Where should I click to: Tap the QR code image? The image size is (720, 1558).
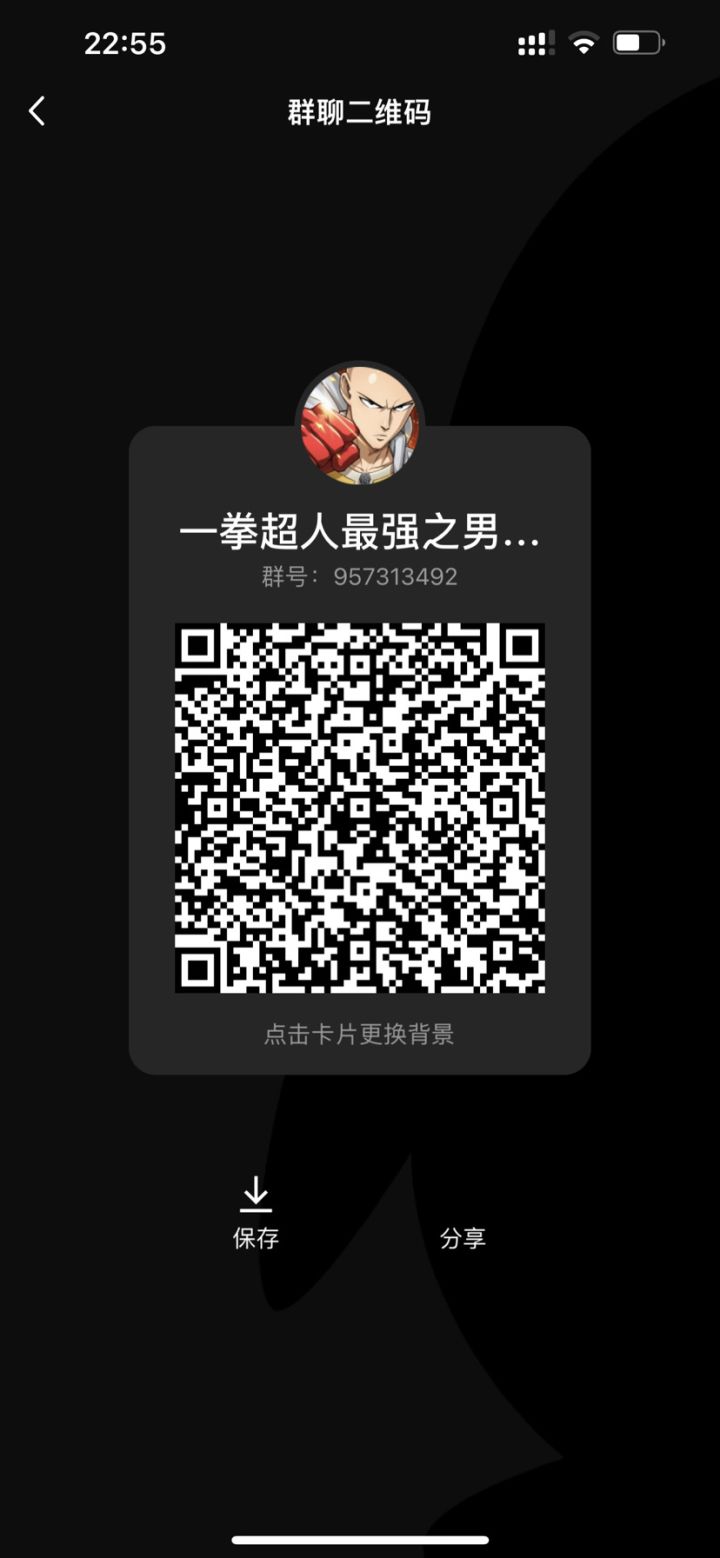(x=360, y=808)
